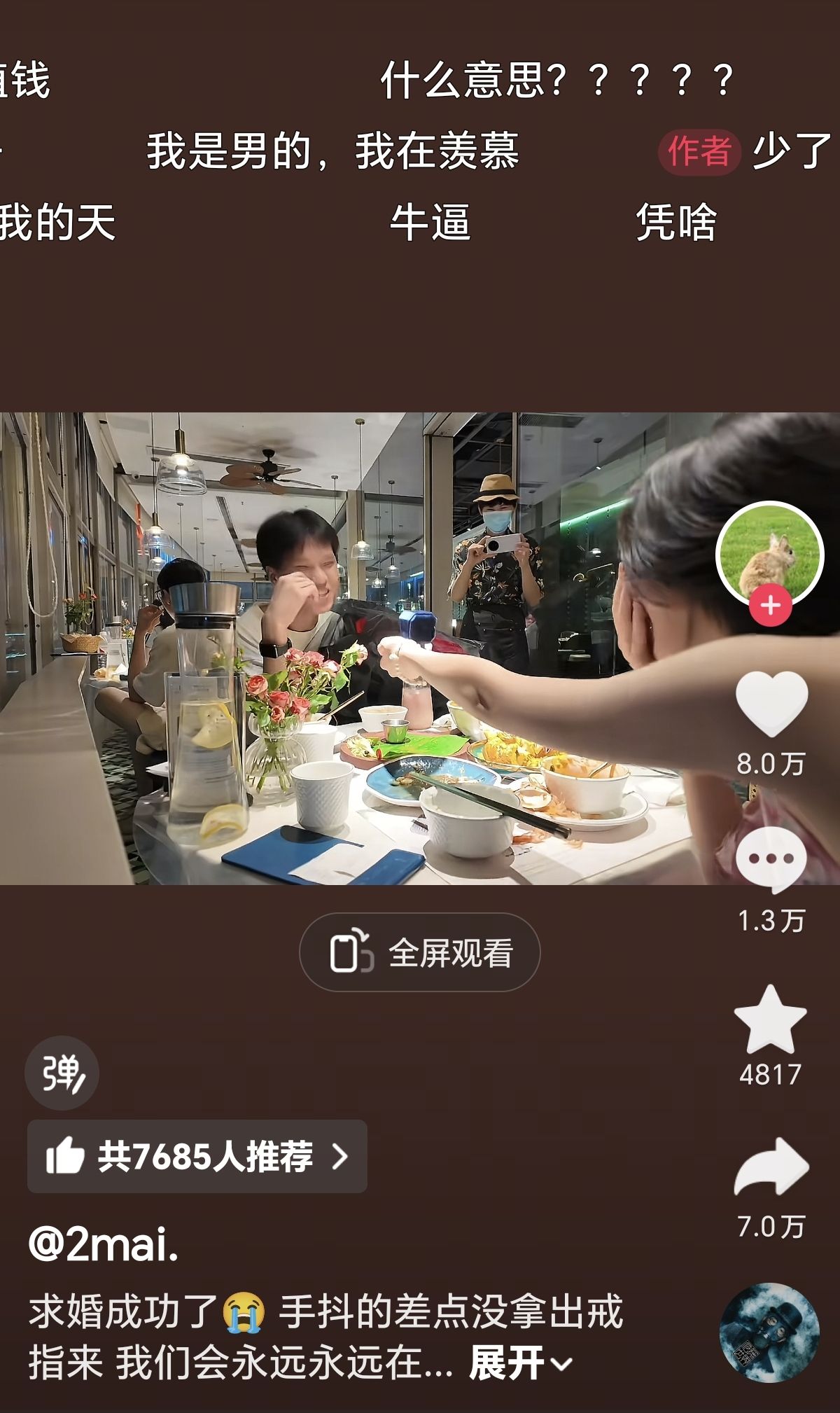The height and width of the screenshot is (1413, 840).
Task: Add the video to favorites with the star
Action: [771, 1019]
